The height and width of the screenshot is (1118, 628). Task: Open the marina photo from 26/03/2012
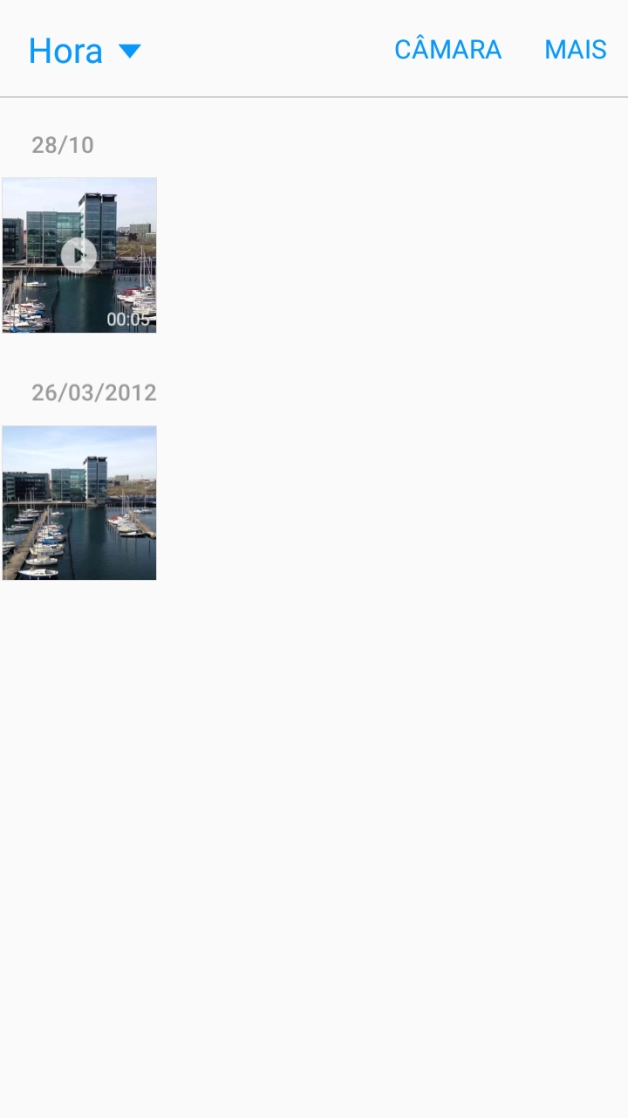click(79, 503)
